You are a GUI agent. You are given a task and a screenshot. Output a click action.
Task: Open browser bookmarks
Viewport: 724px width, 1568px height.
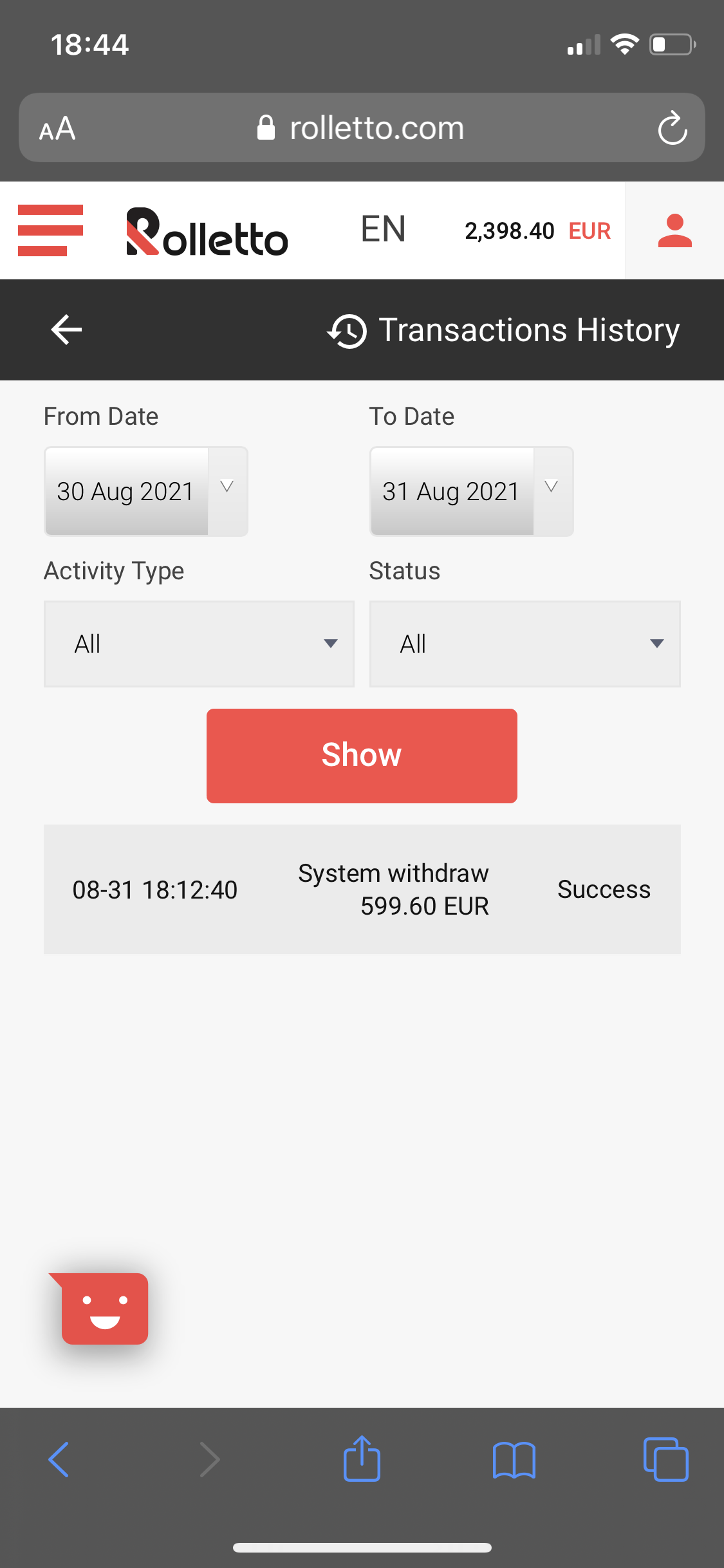pos(514,1459)
